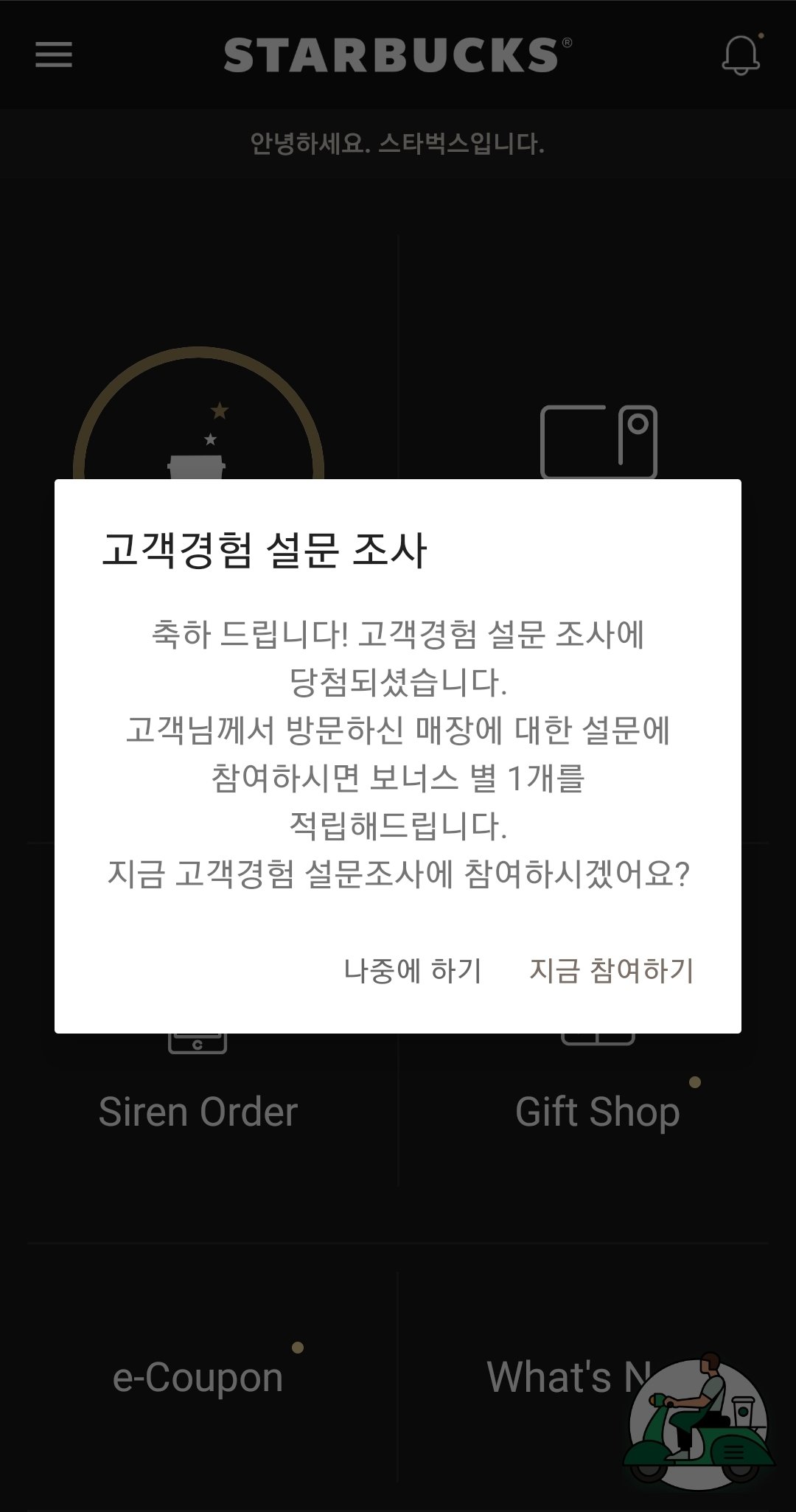This screenshot has height=1512, width=796.
Task: Open the hamburger drawer menu
Action: [54, 55]
